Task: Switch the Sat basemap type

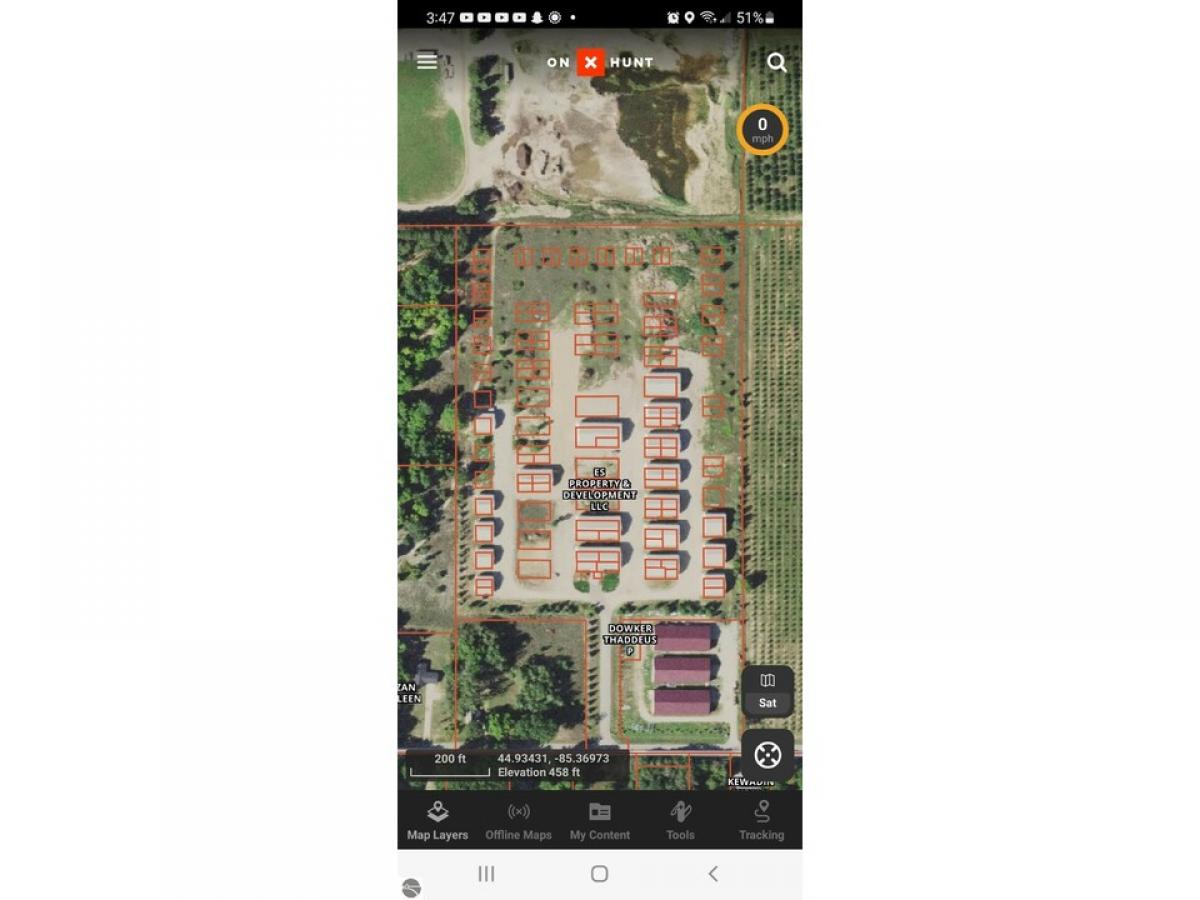Action: click(x=767, y=690)
